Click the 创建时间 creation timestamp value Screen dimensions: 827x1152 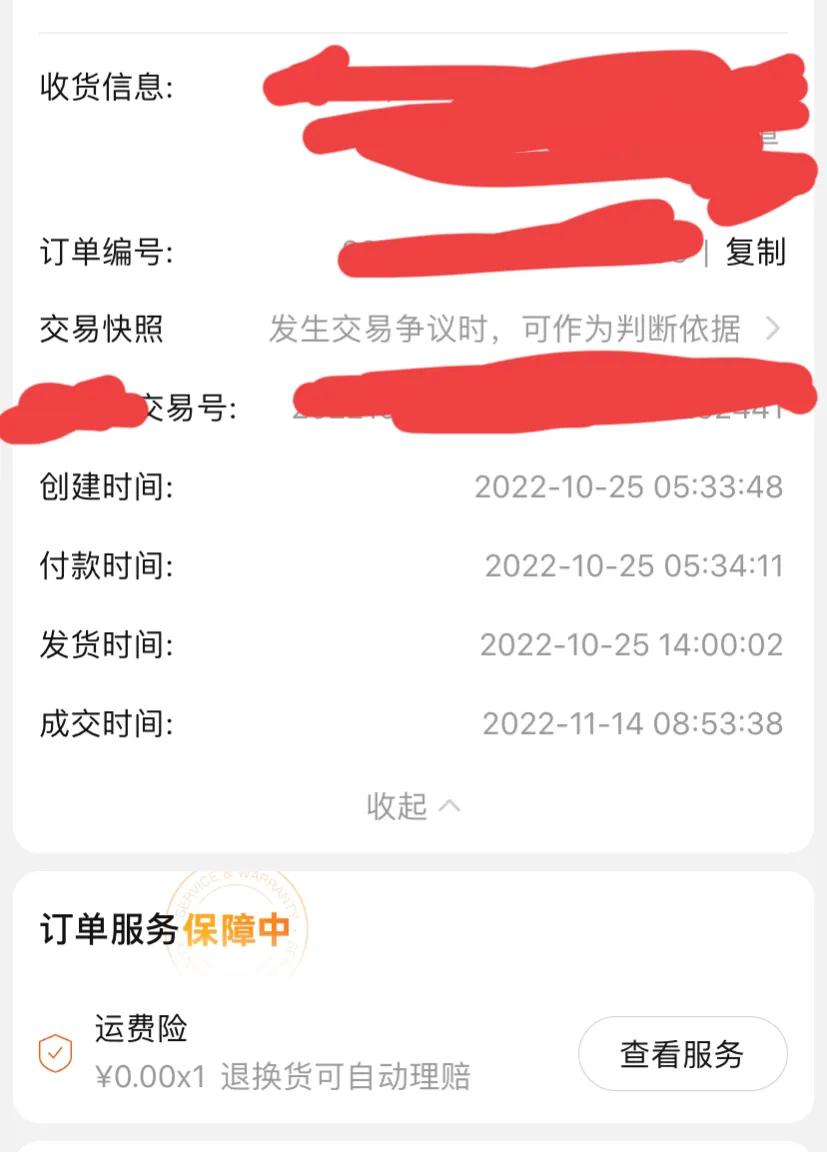pyautogui.click(x=628, y=487)
